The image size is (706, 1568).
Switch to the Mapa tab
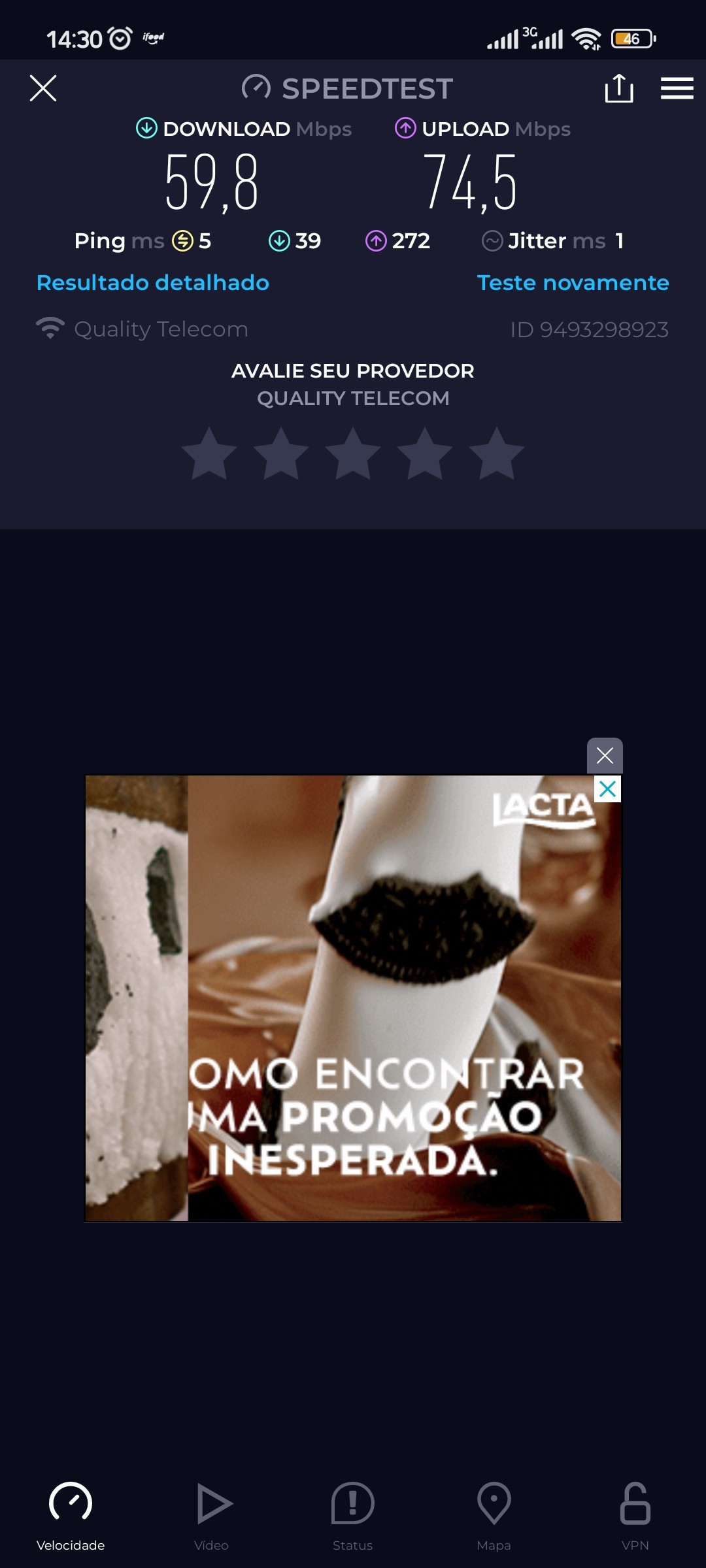pos(494,1514)
